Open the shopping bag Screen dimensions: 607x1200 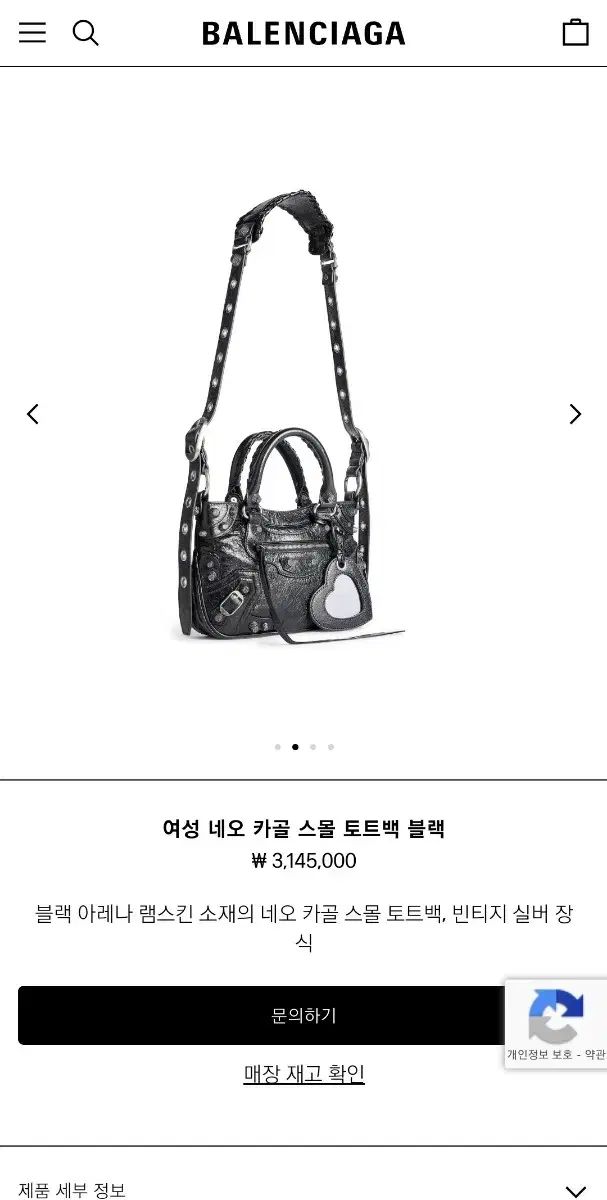point(575,33)
